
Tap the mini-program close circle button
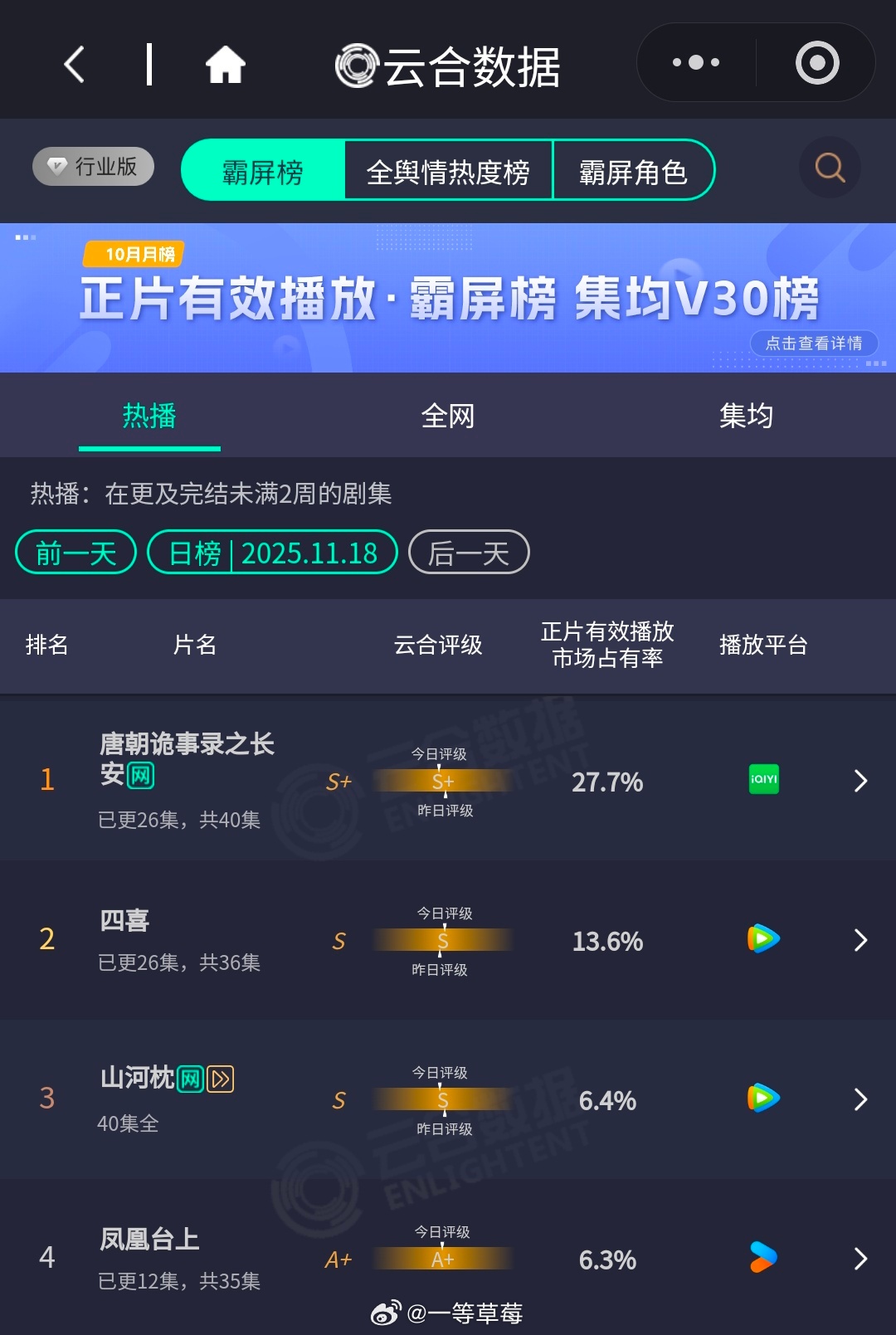(817, 61)
